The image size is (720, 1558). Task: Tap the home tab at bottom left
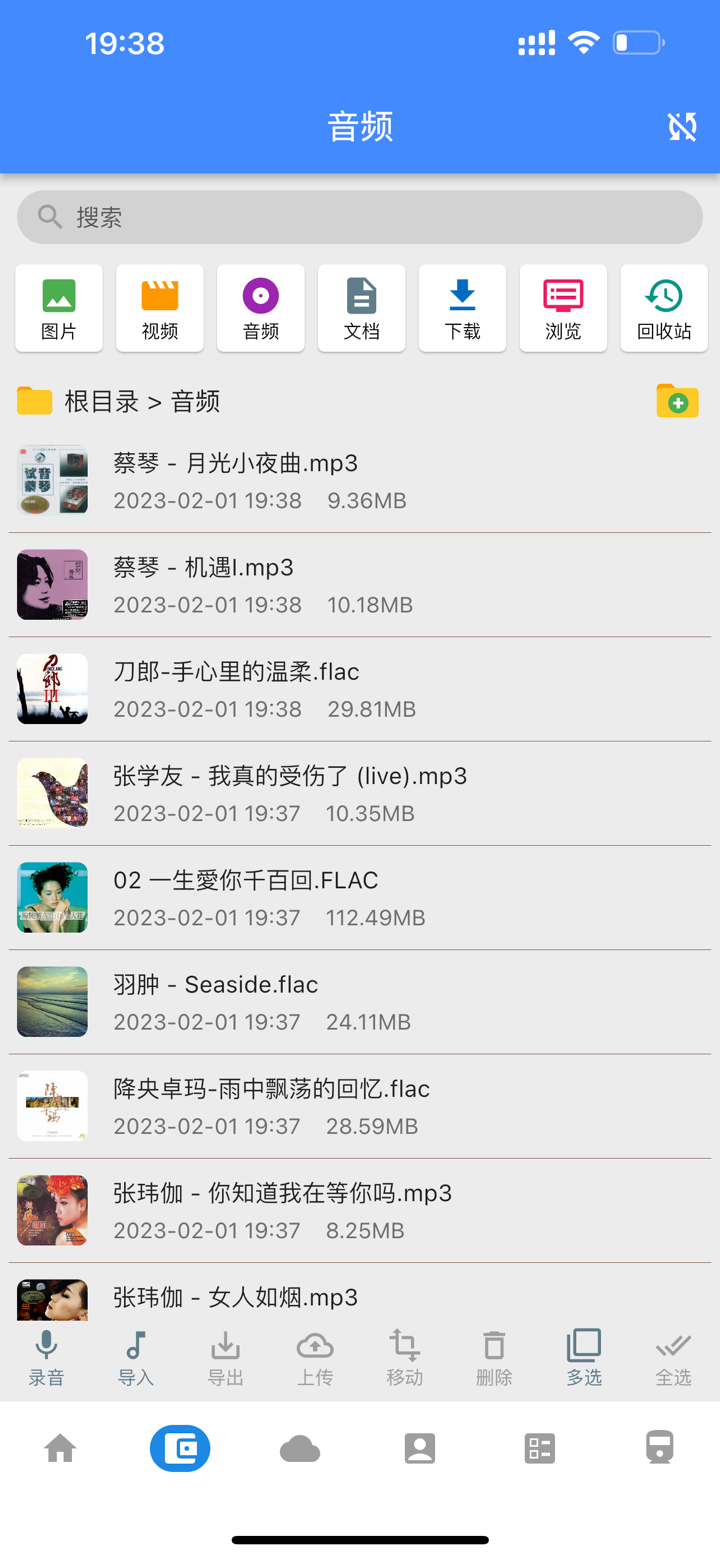click(60, 1447)
